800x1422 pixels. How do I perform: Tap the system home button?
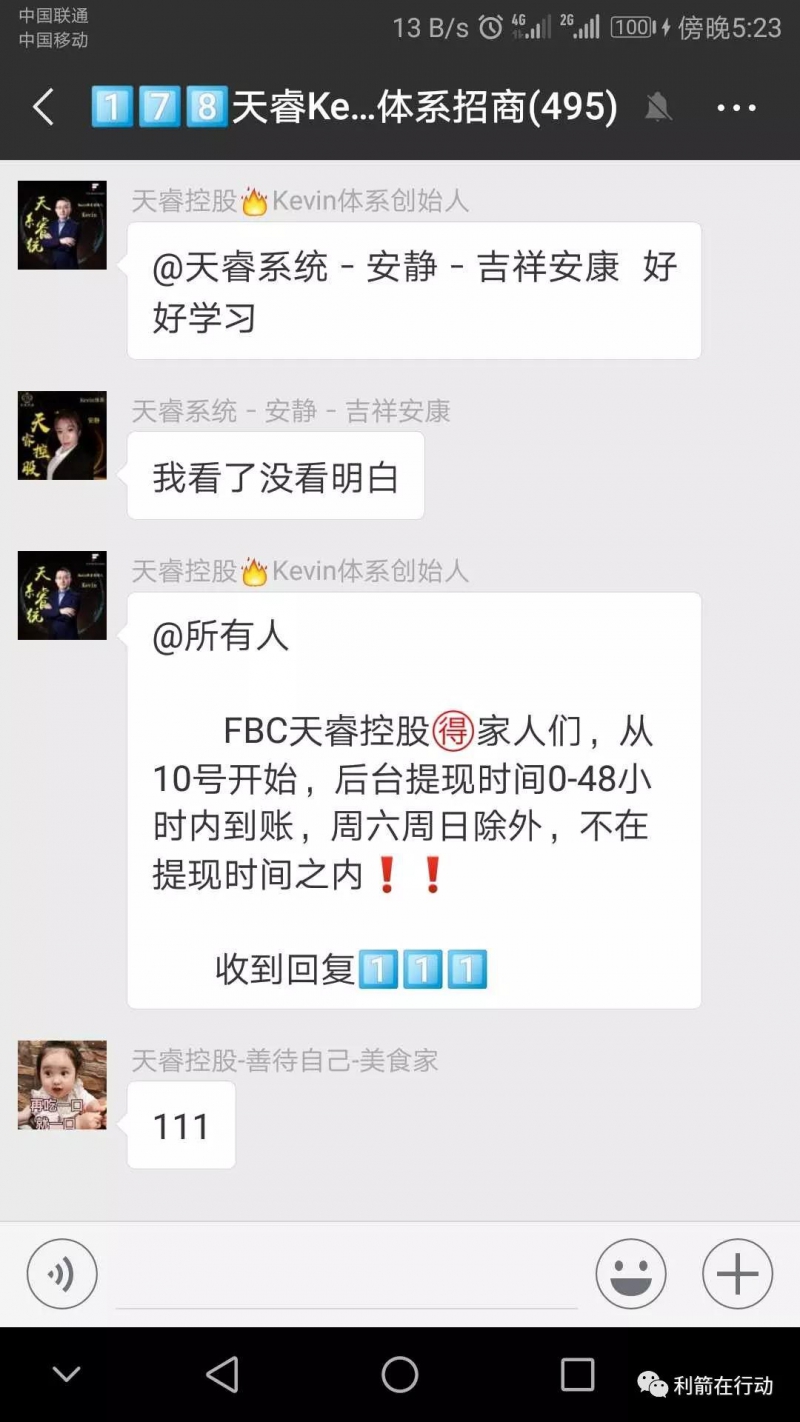[400, 1374]
